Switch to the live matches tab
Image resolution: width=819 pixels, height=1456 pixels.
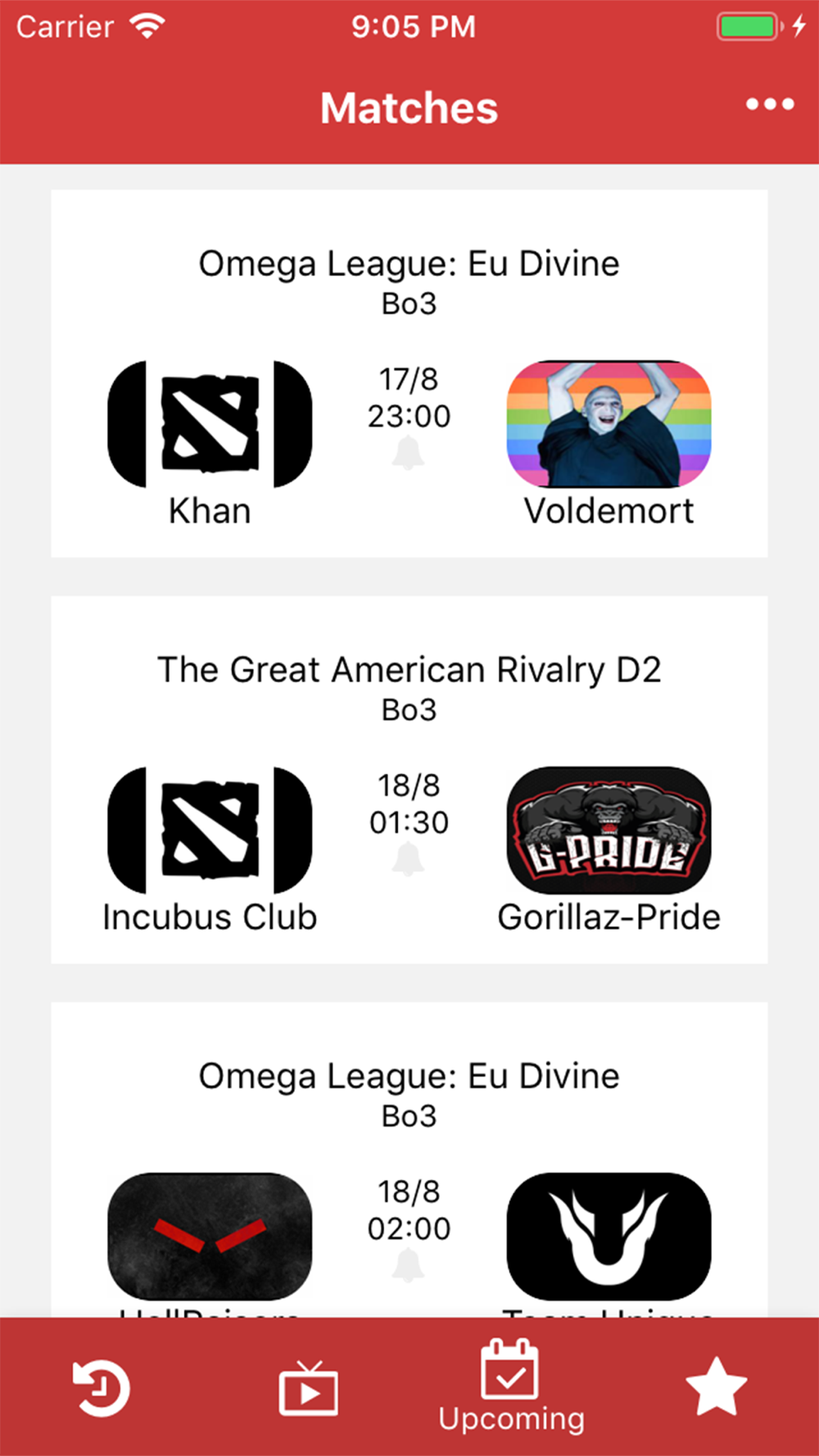(x=308, y=1387)
